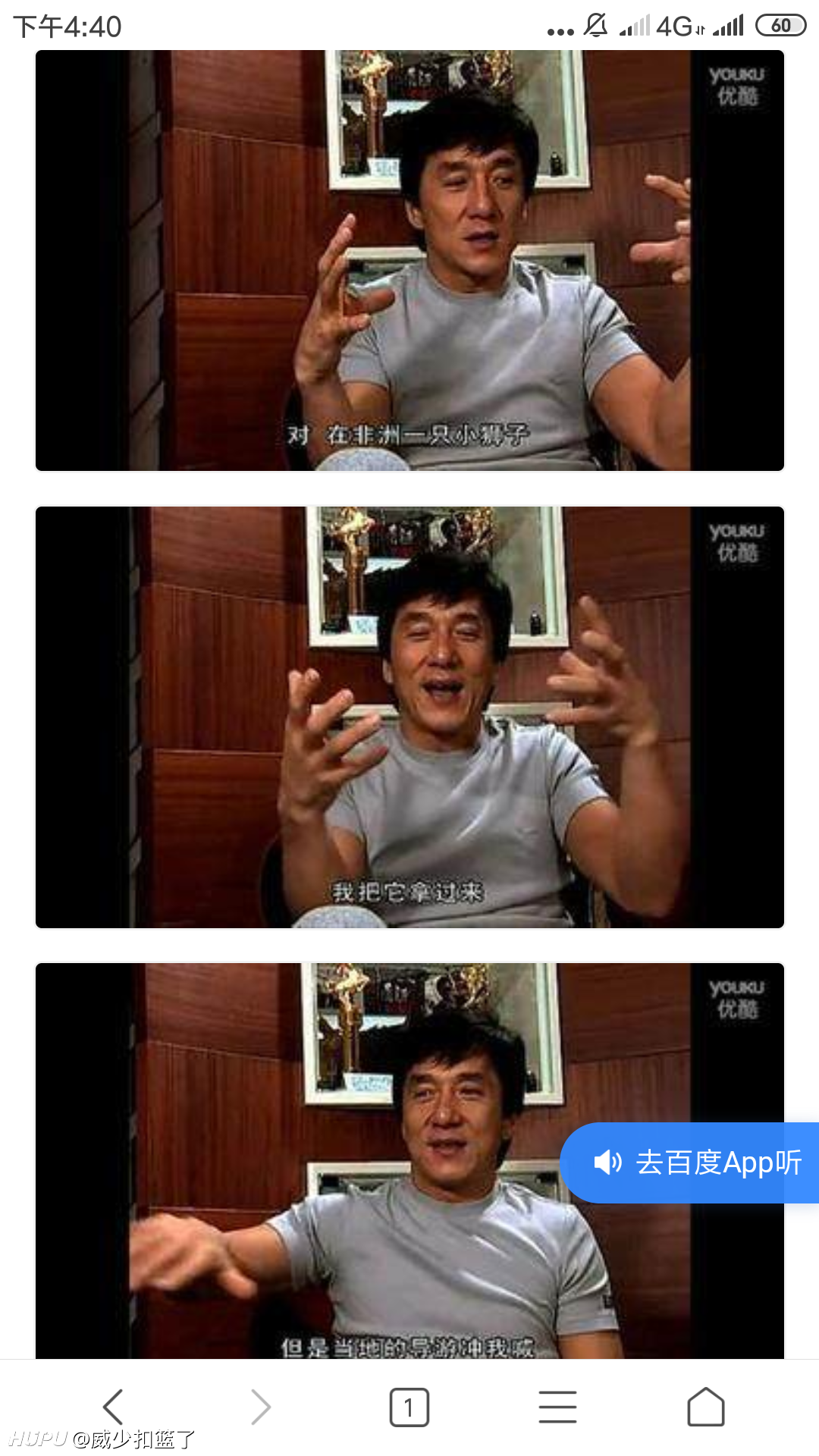Tap the 去百度App听 listen button

(689, 1163)
